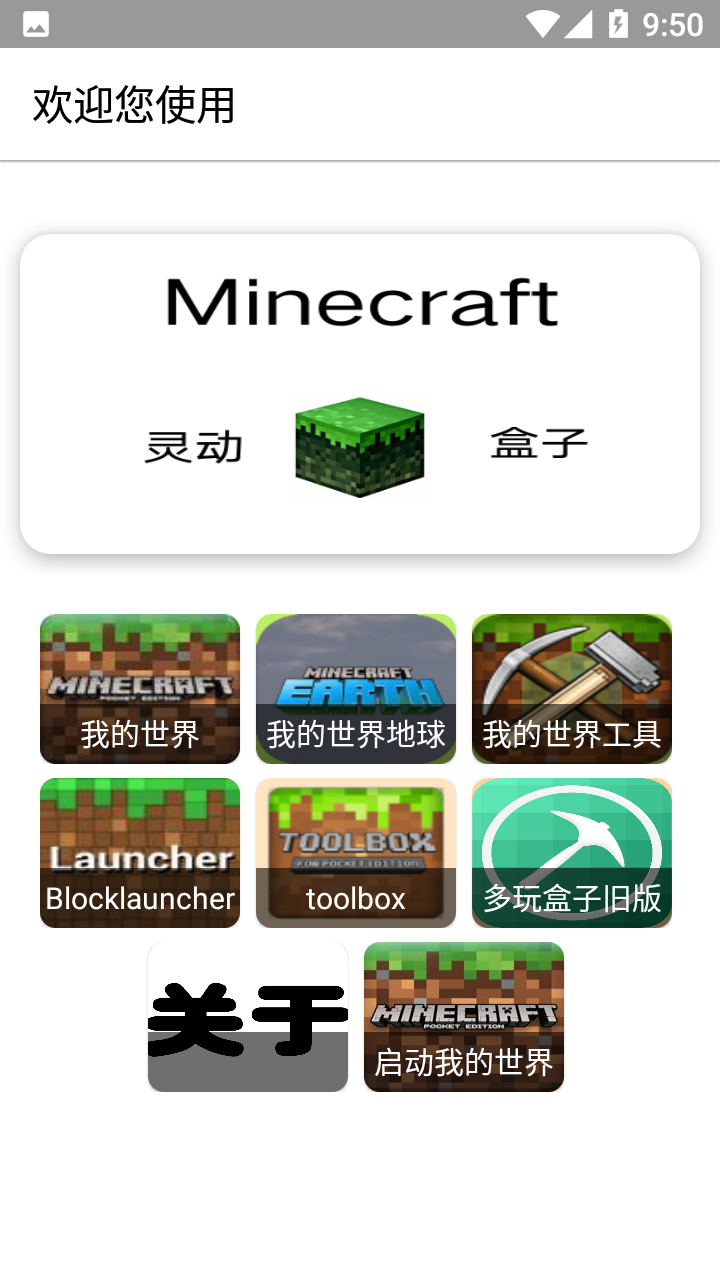
Task: Open the 我的世界 tile
Action: tap(140, 689)
